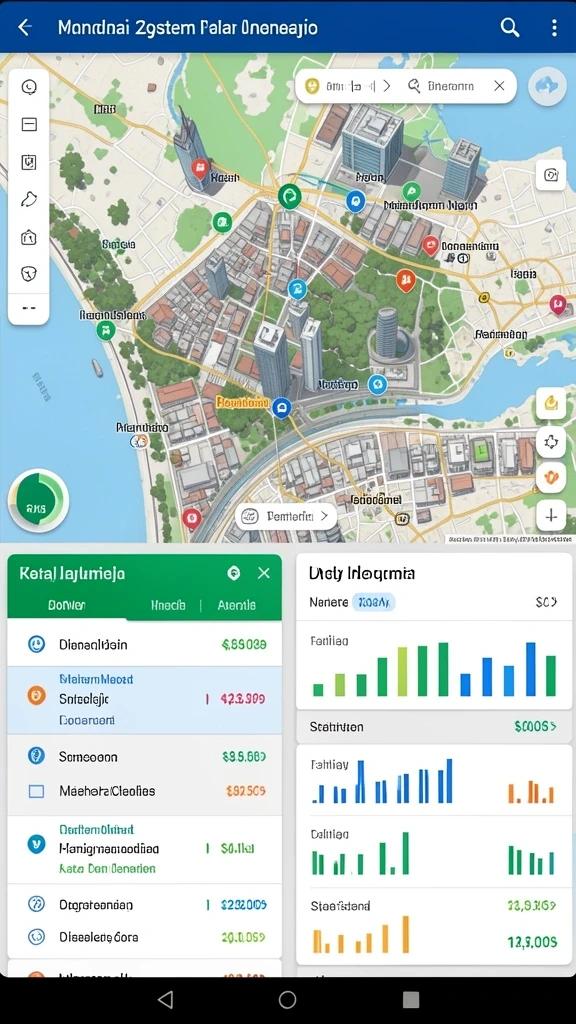Tap the top icon in the left map toolbar
This screenshot has width=576, height=1024.
point(29,87)
